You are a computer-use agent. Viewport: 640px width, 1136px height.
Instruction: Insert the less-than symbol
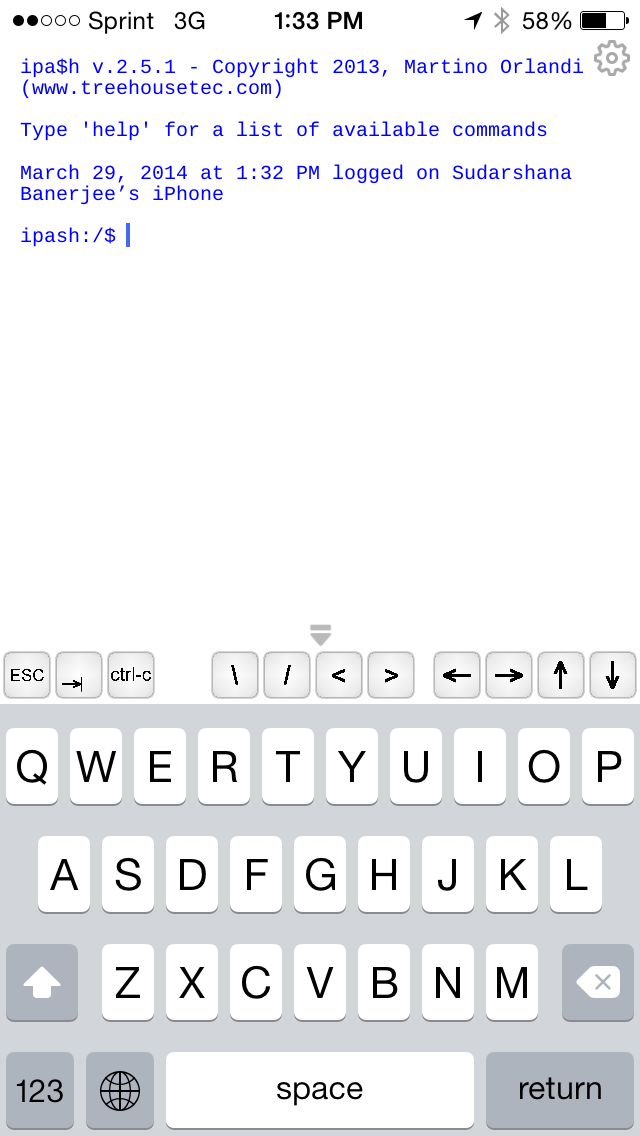click(x=339, y=675)
